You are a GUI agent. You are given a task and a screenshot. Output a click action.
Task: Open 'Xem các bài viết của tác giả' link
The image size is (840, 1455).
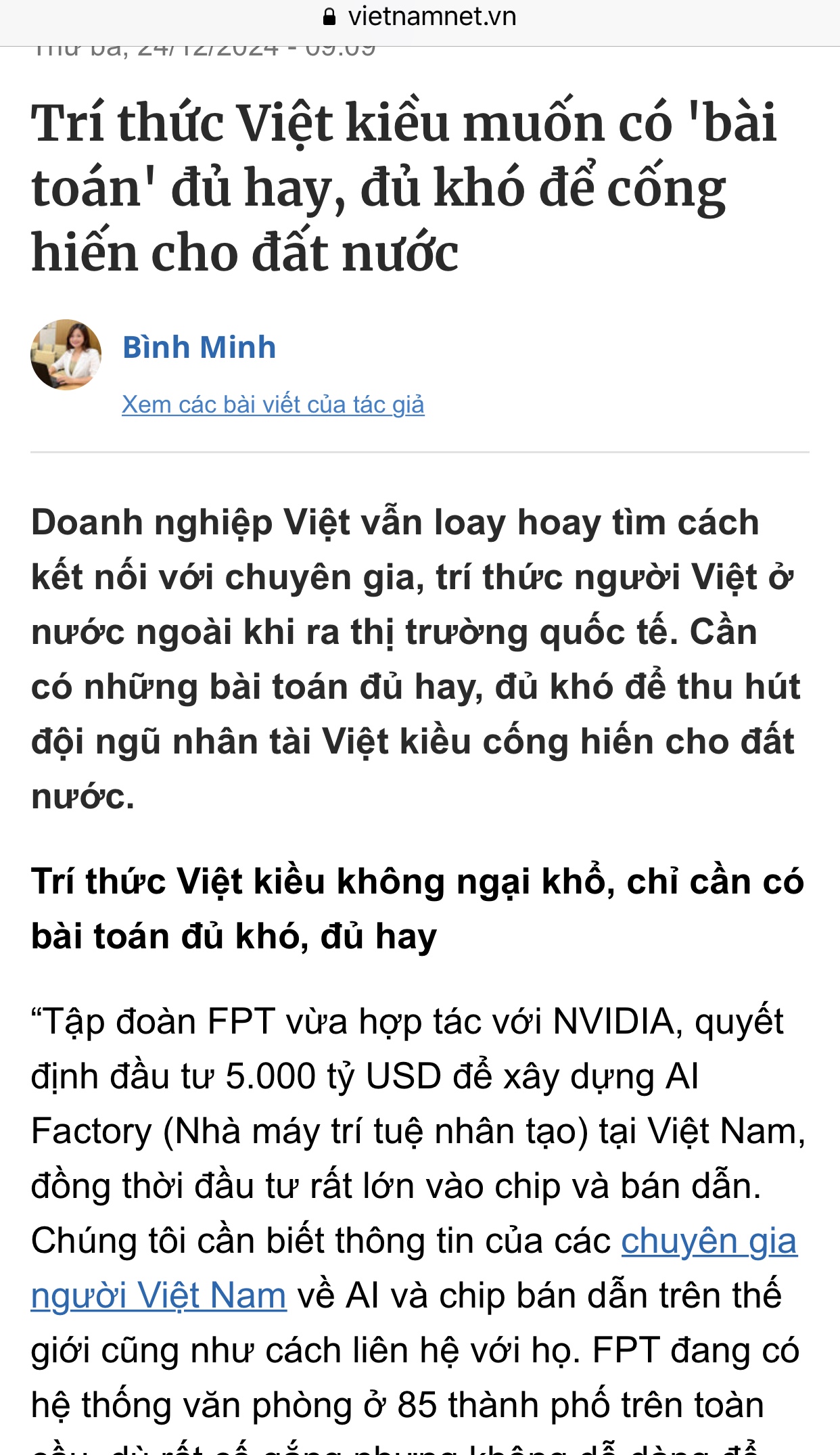point(273,405)
